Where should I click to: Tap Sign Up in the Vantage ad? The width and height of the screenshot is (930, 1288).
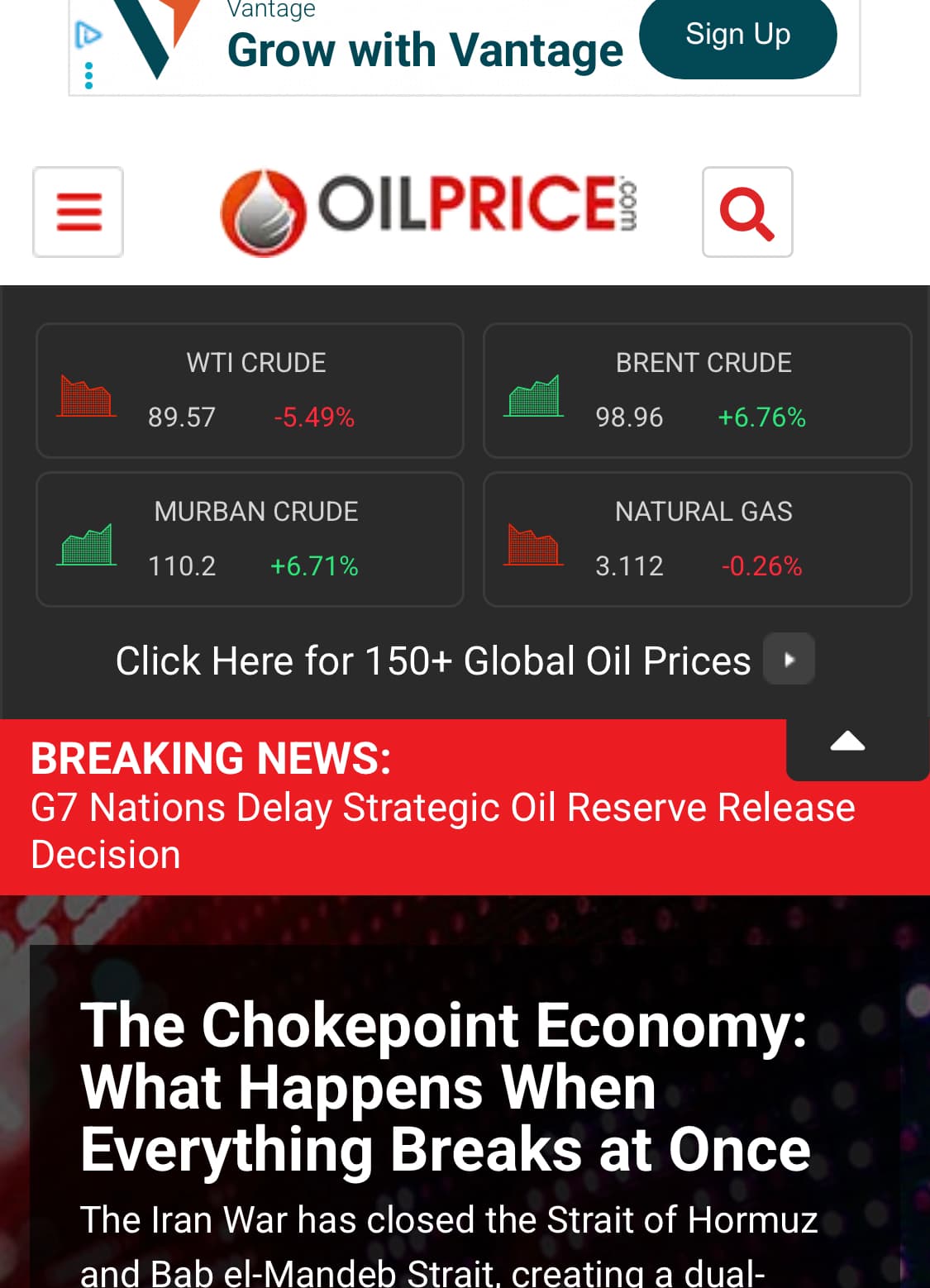pos(737,36)
